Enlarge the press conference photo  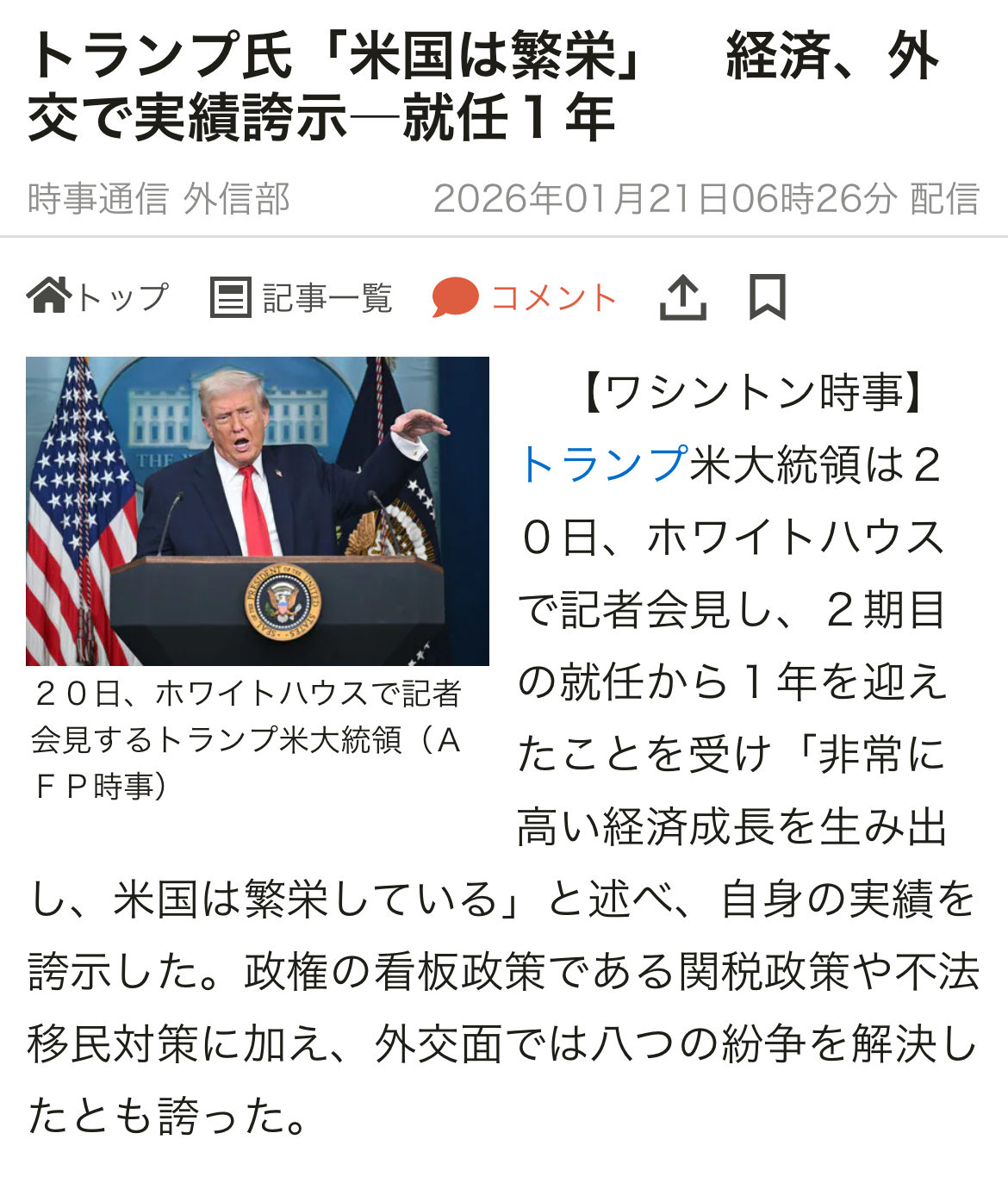[x=258, y=511]
